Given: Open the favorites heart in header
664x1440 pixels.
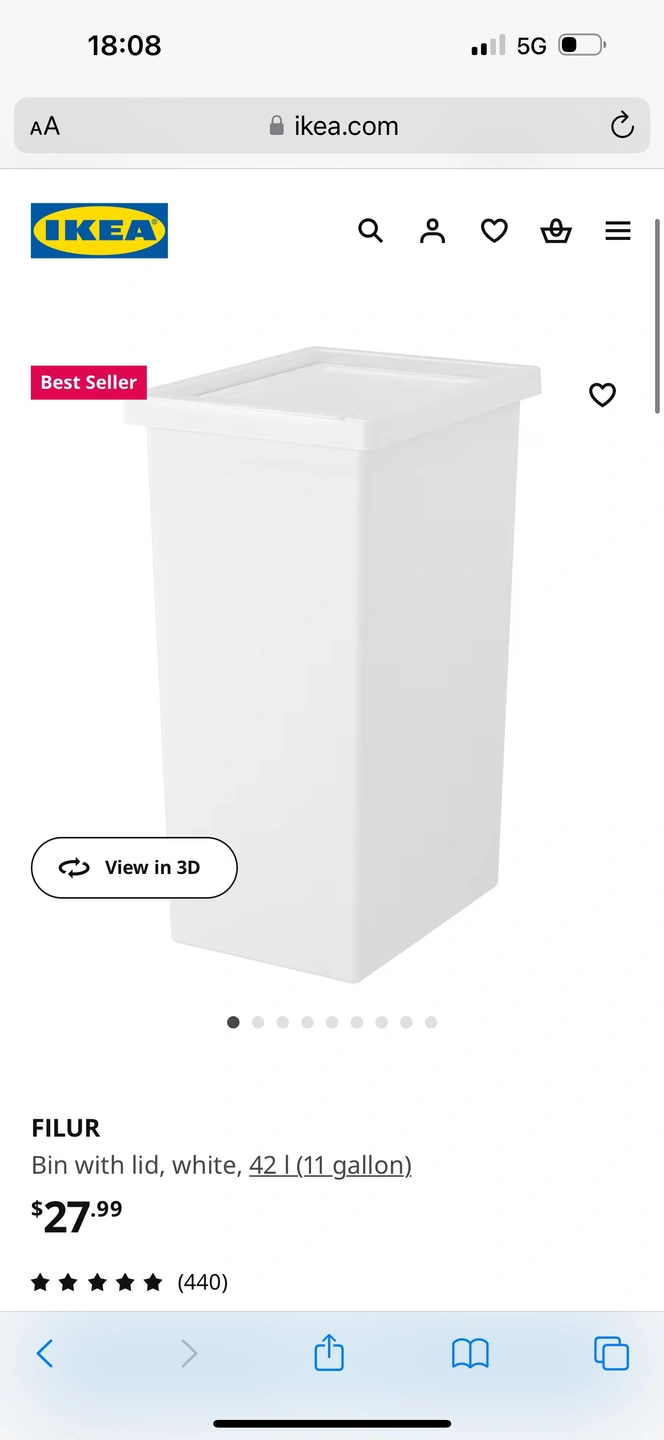Looking at the screenshot, I should point(494,231).
